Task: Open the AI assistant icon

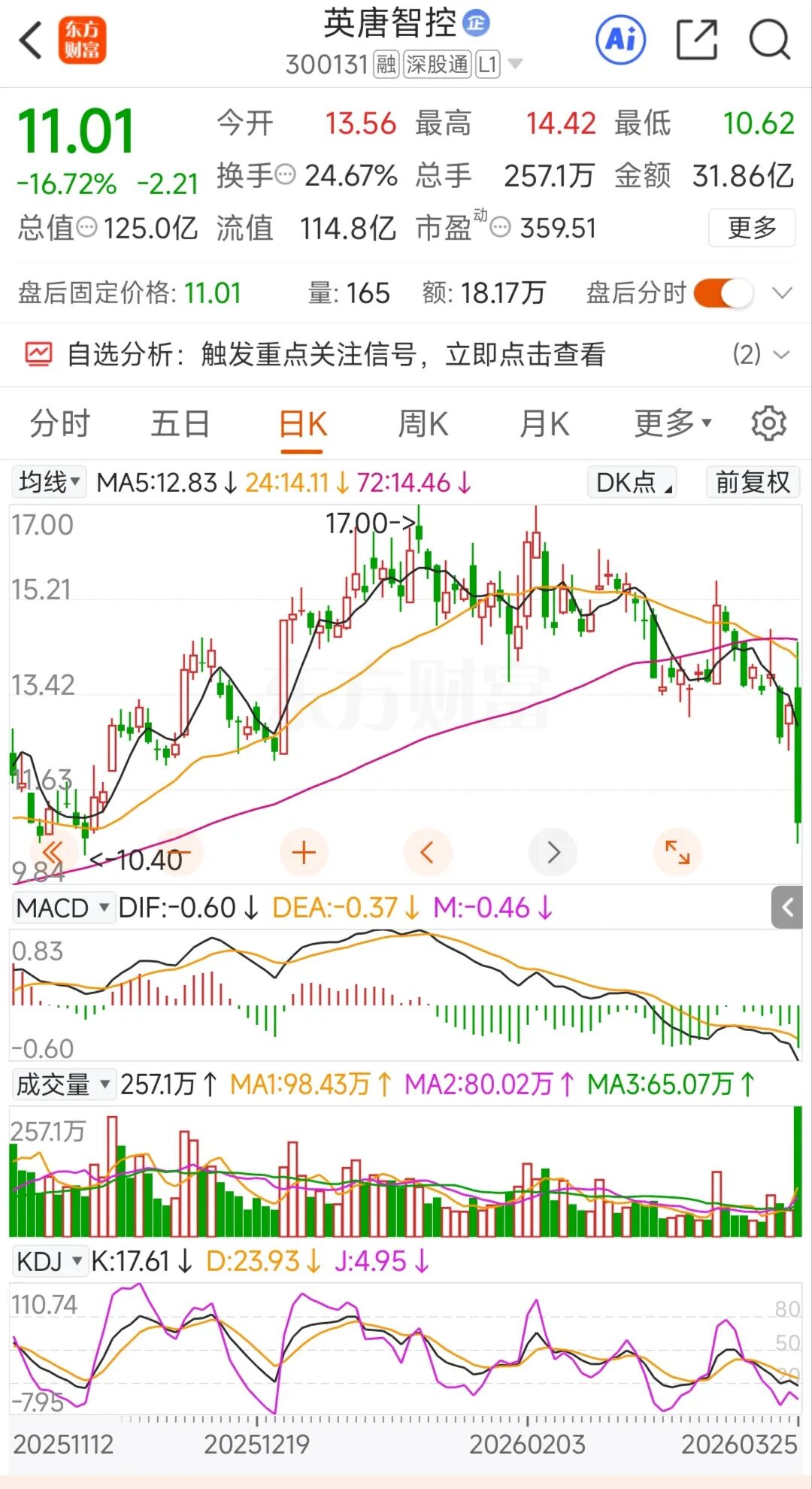Action: [621, 39]
